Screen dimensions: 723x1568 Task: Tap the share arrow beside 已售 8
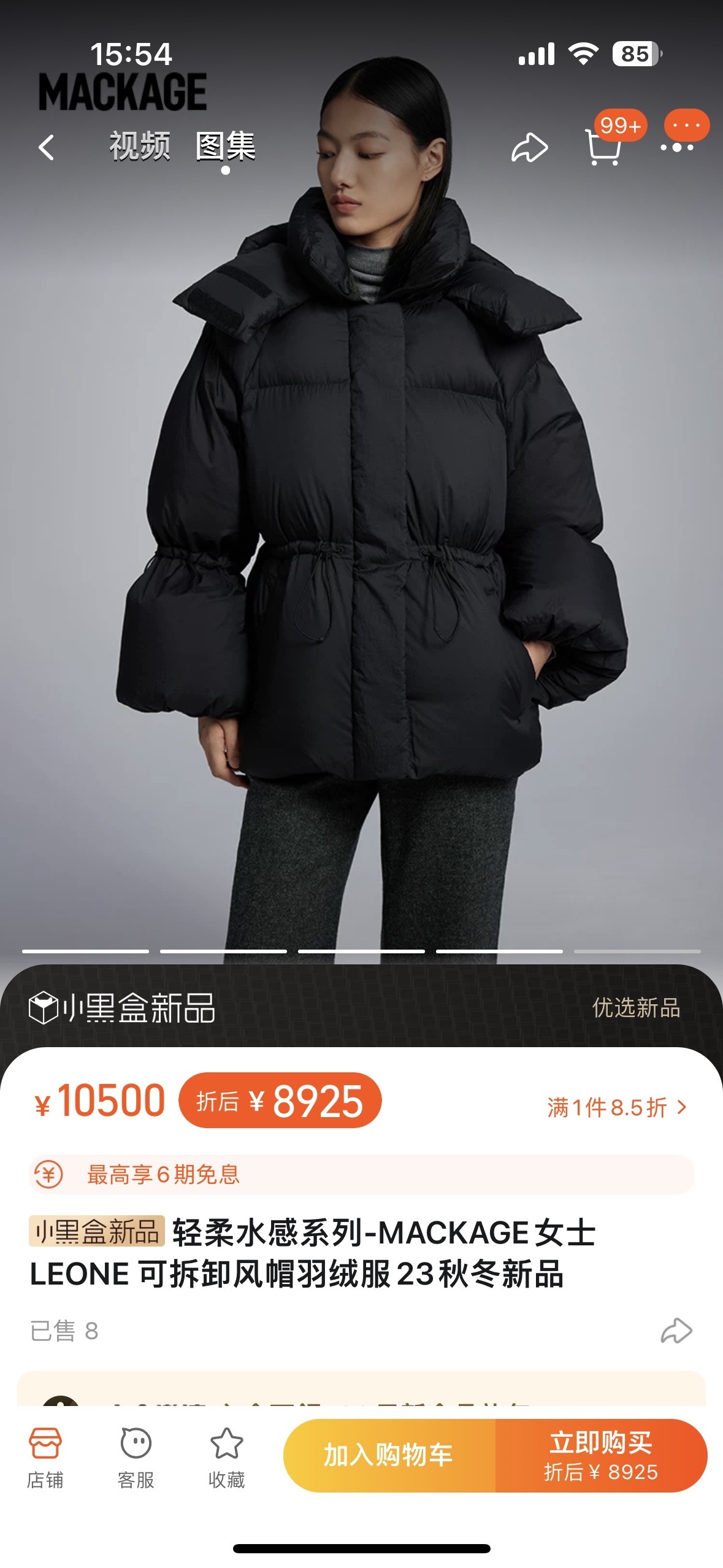point(676,1331)
